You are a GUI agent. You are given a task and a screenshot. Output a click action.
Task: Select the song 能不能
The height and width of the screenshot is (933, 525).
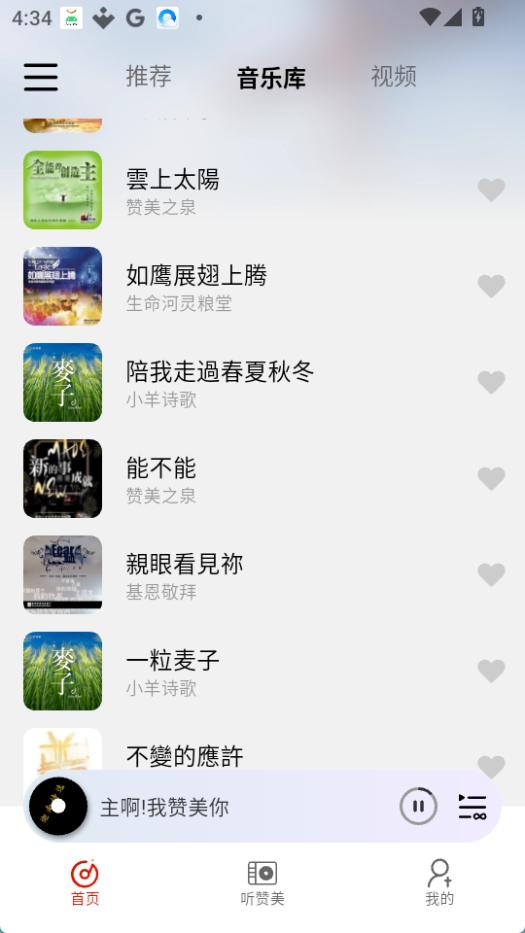262,479
